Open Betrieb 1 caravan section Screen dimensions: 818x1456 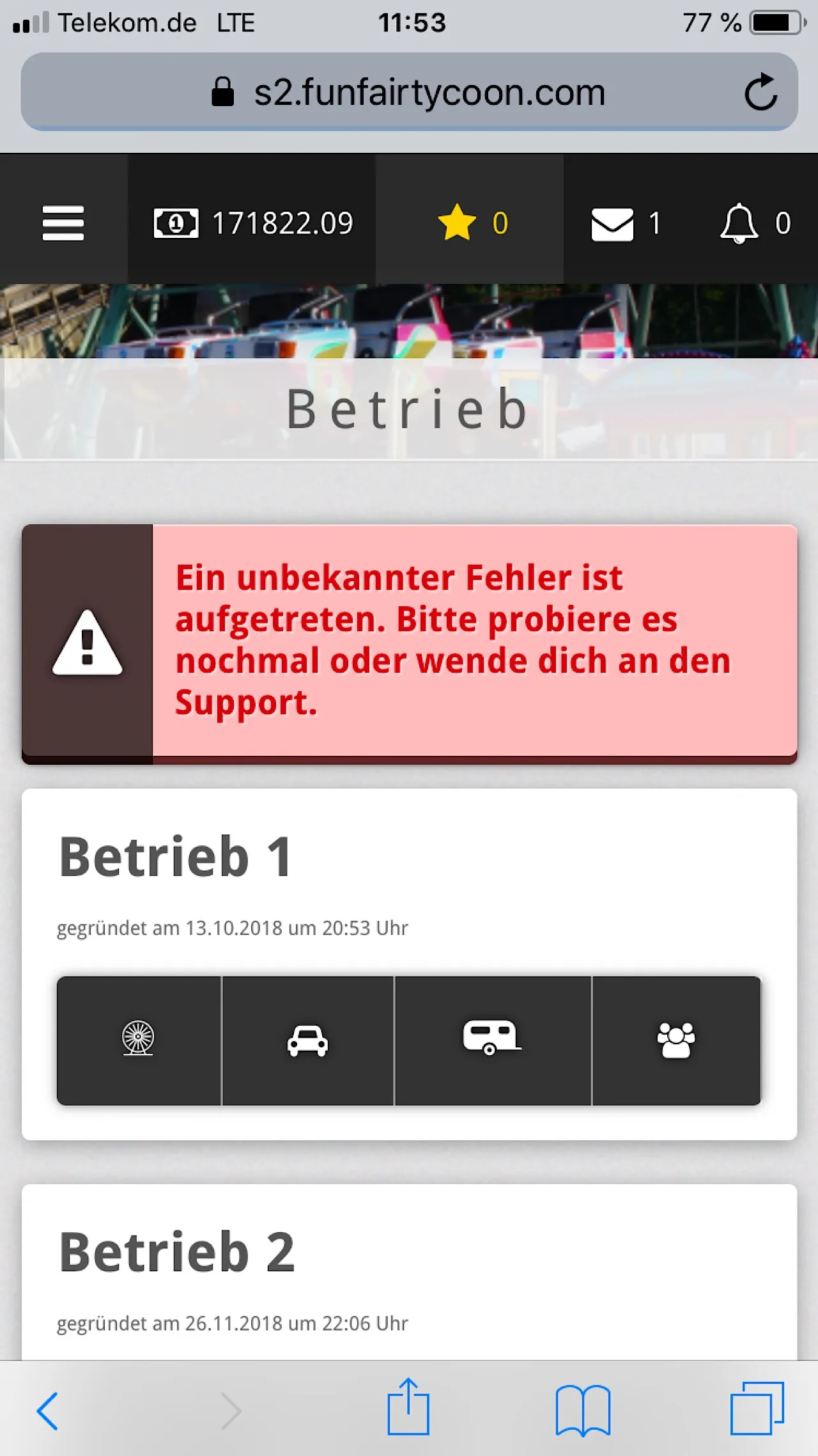(492, 1040)
